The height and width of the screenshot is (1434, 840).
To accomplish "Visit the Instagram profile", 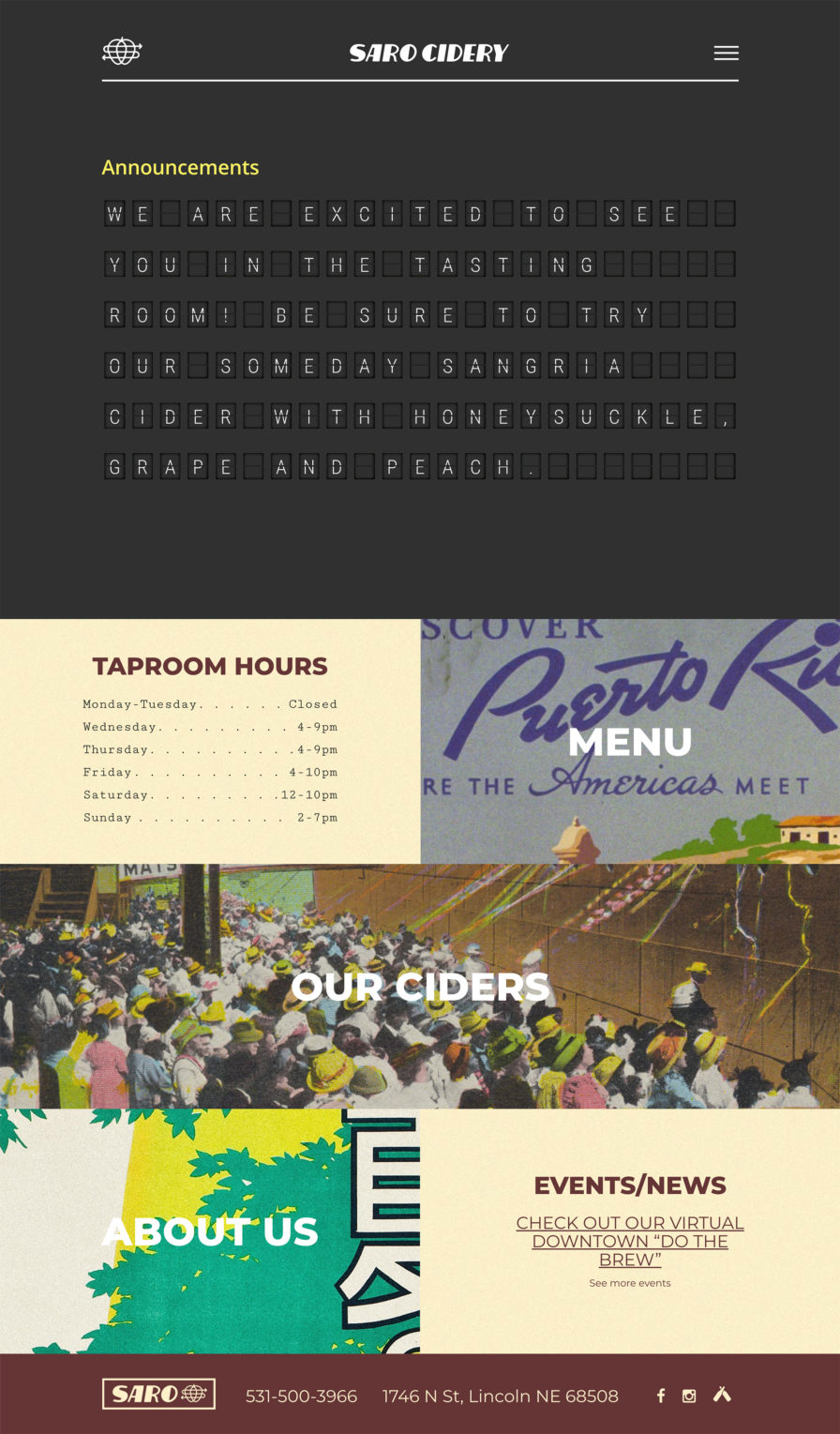I will click(x=689, y=1396).
